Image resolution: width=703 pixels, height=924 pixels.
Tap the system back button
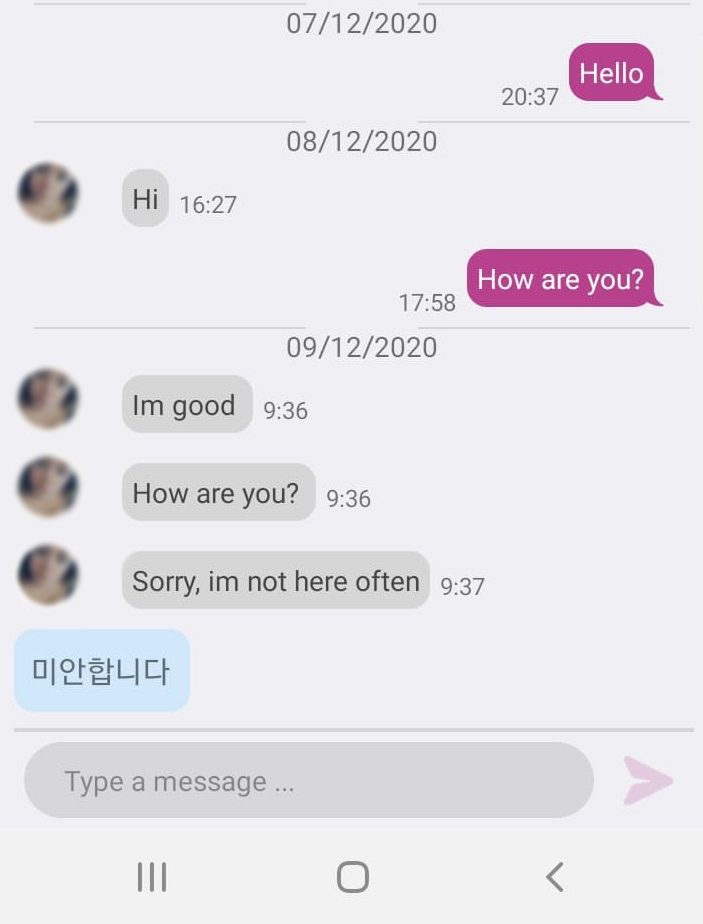tap(555, 877)
